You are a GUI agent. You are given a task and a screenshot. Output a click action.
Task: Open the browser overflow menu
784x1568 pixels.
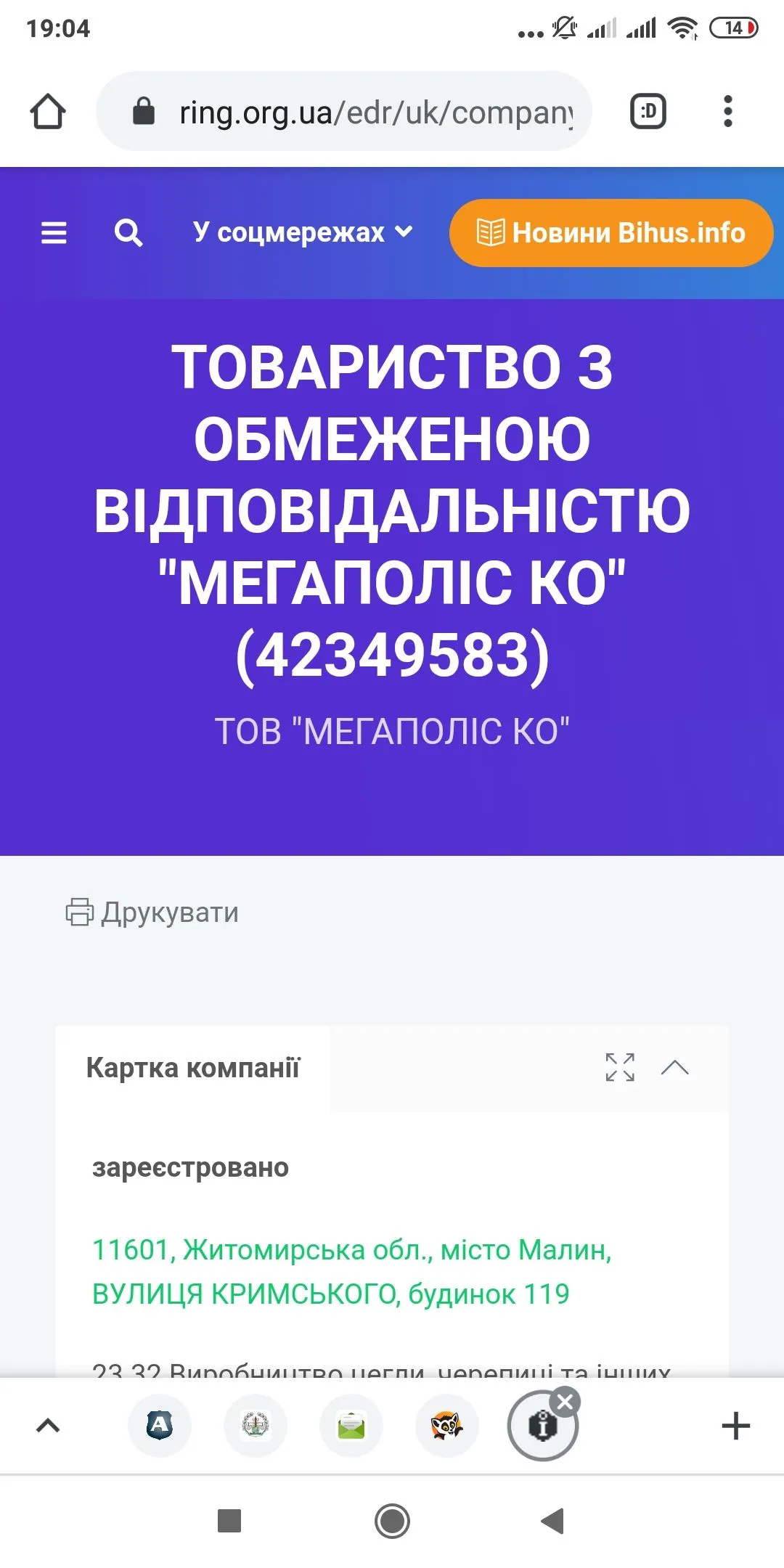[x=728, y=112]
